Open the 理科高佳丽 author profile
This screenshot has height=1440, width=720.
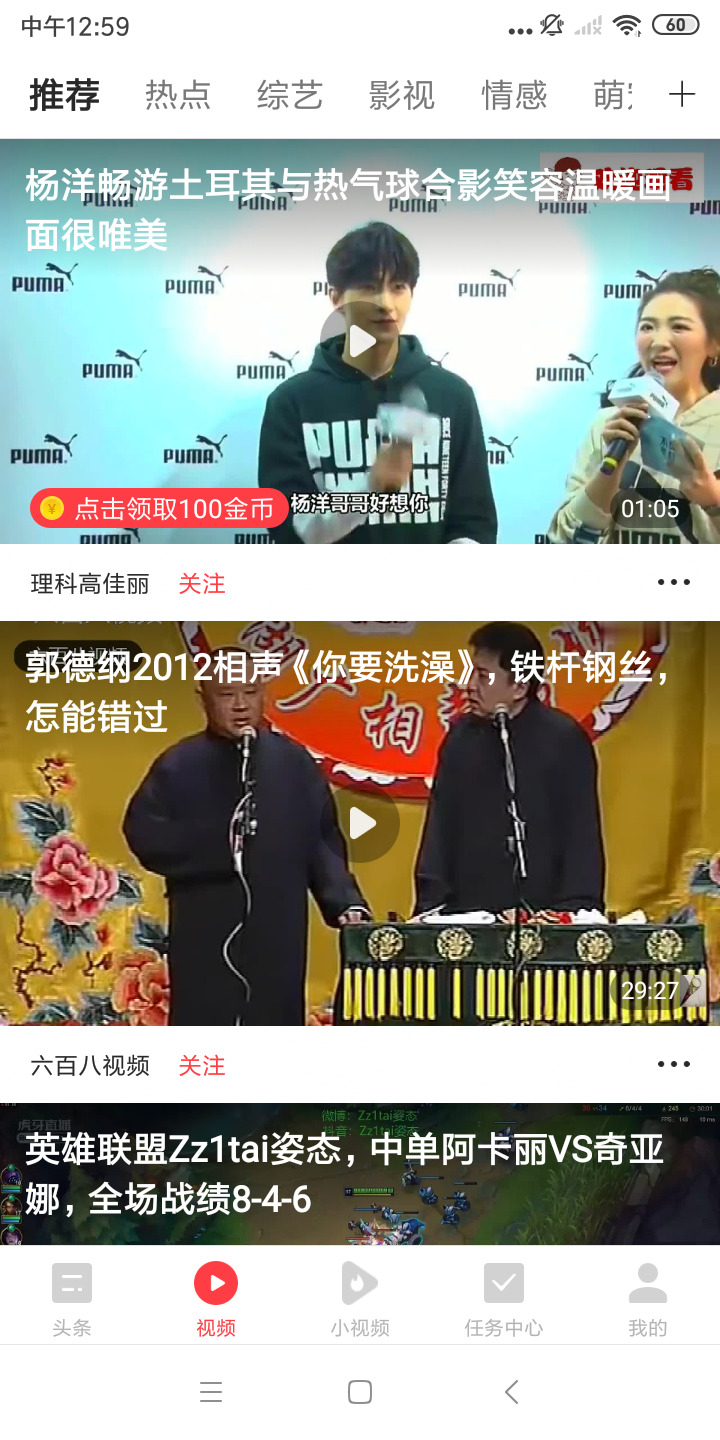tap(90, 584)
